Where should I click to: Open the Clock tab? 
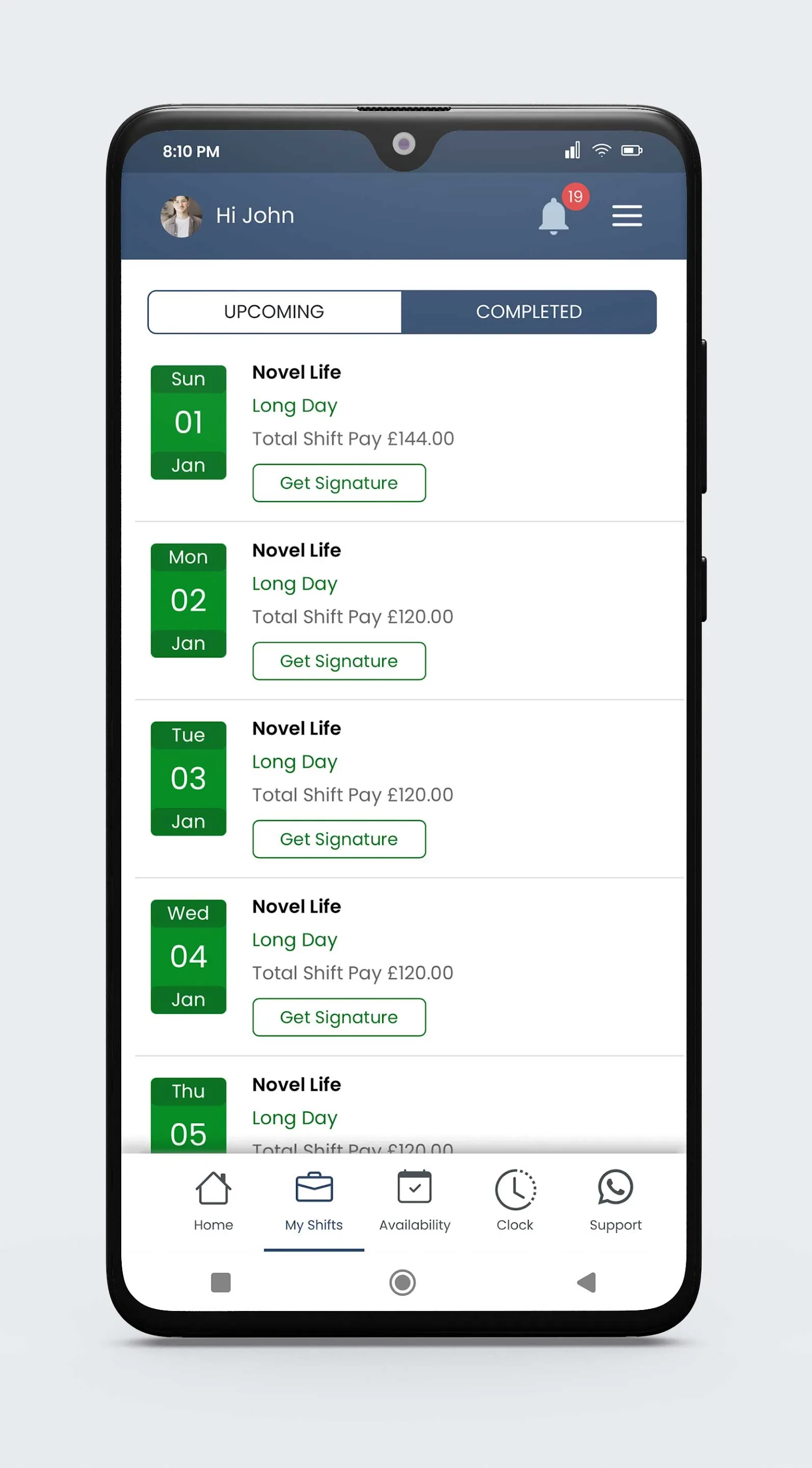[515, 1200]
